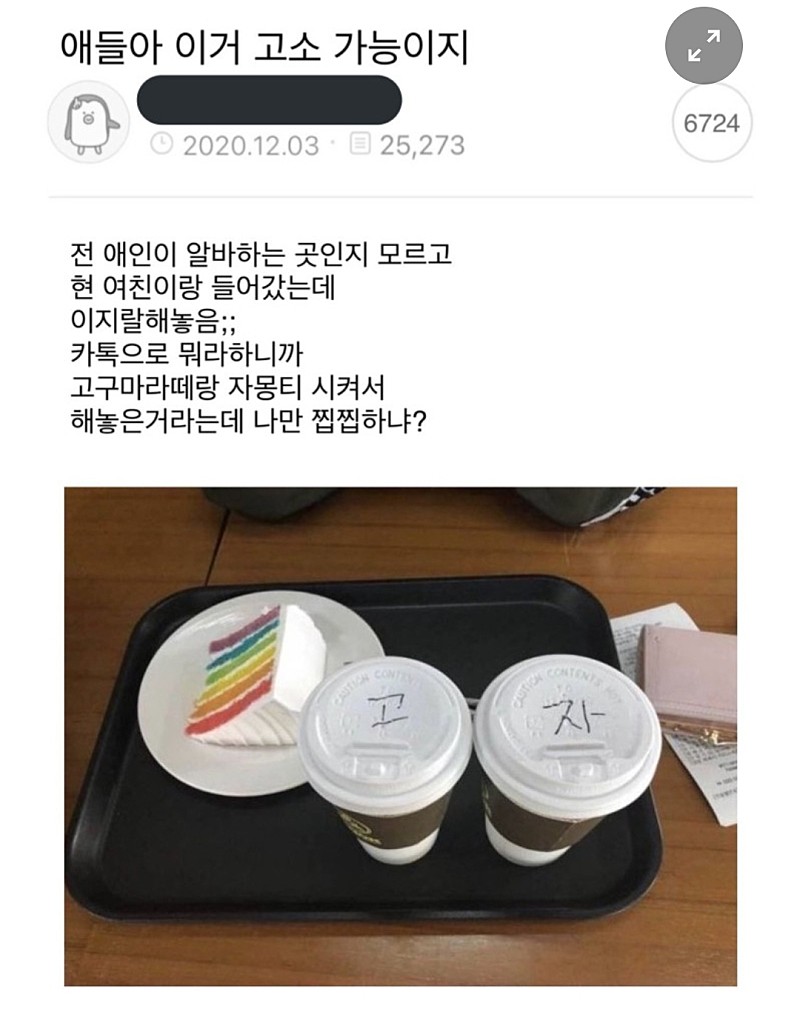Open the photo of the coffee tray
The height and width of the screenshot is (1032, 800).
(x=400, y=735)
